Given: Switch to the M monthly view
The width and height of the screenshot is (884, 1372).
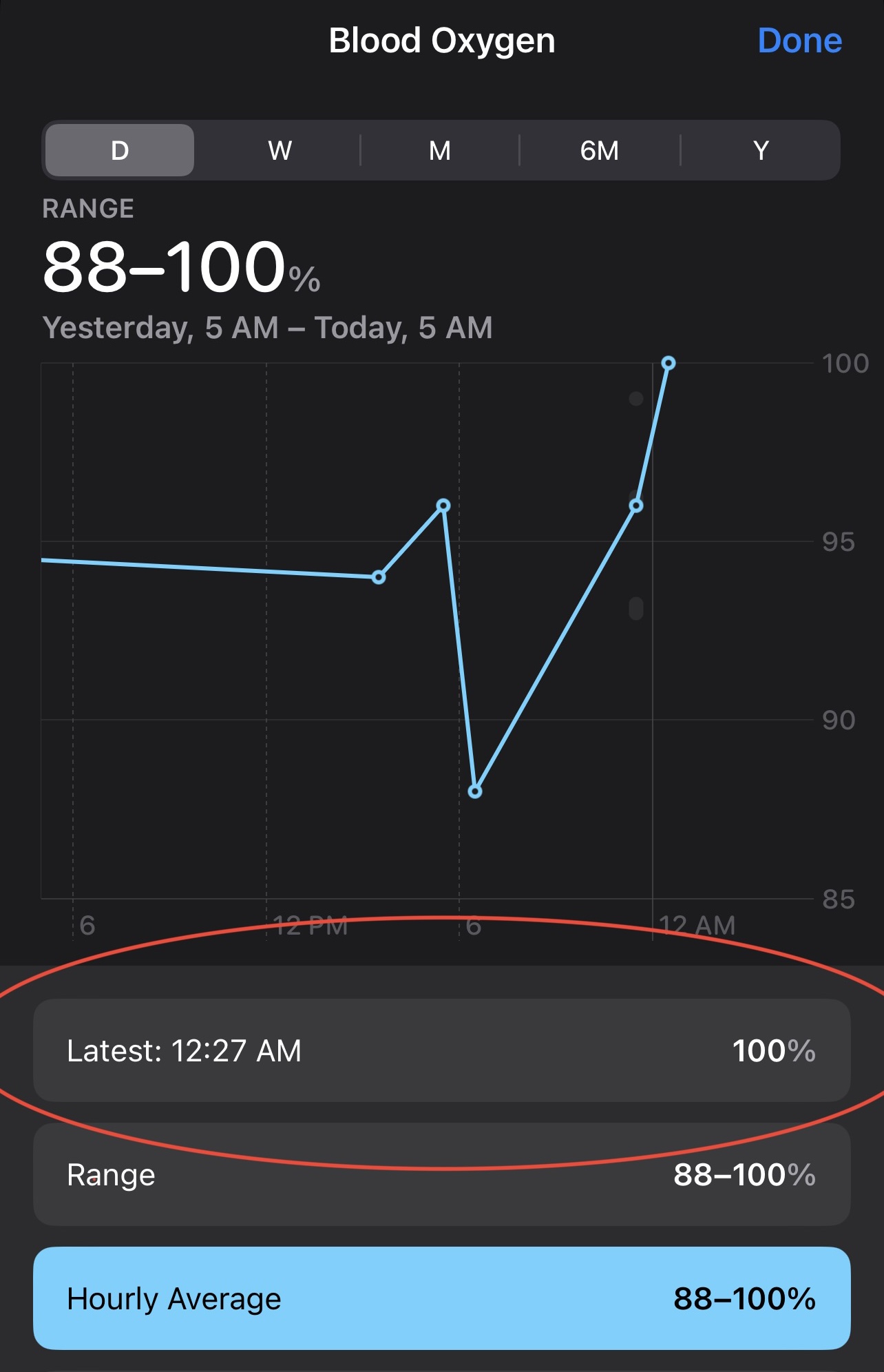Looking at the screenshot, I should [439, 150].
